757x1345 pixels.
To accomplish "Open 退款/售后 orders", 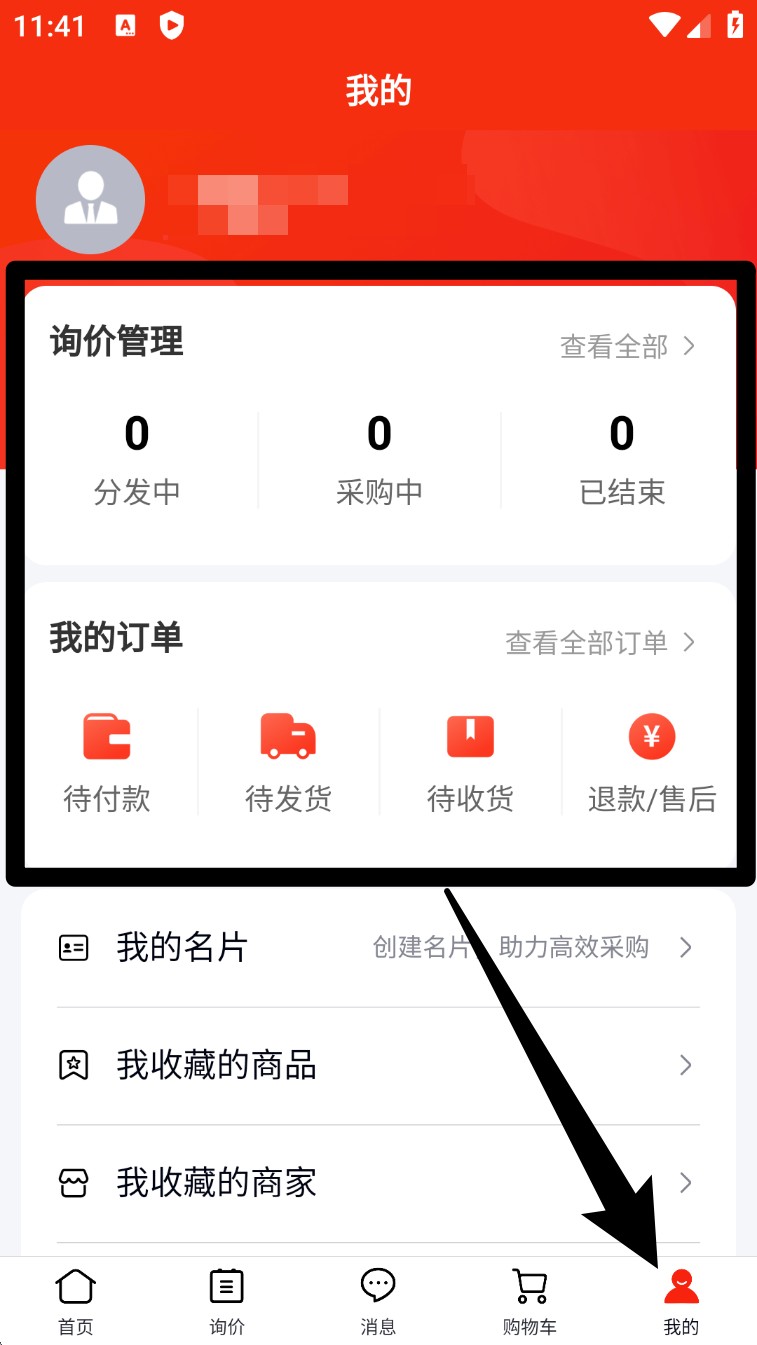I will tap(651, 762).
